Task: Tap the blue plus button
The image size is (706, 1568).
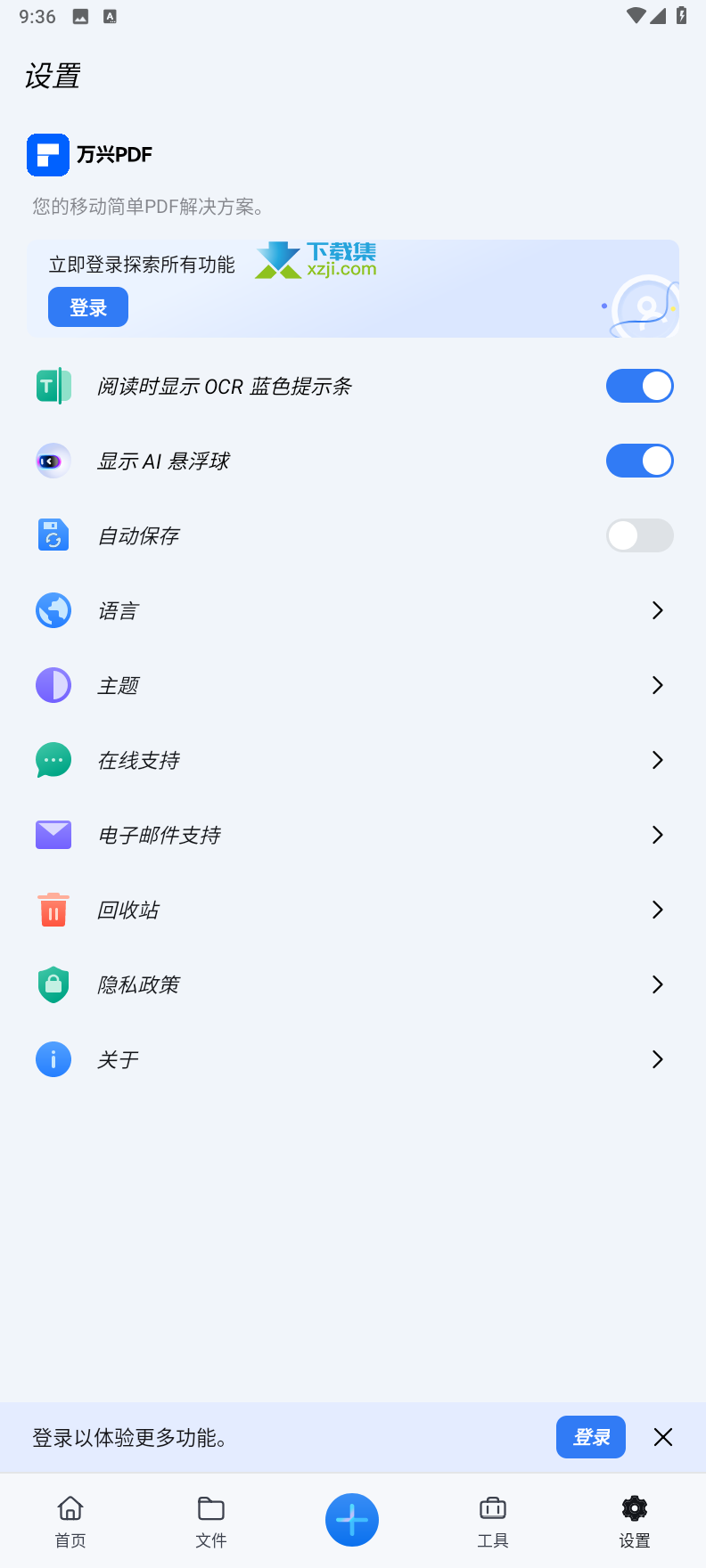Action: pyautogui.click(x=352, y=1520)
